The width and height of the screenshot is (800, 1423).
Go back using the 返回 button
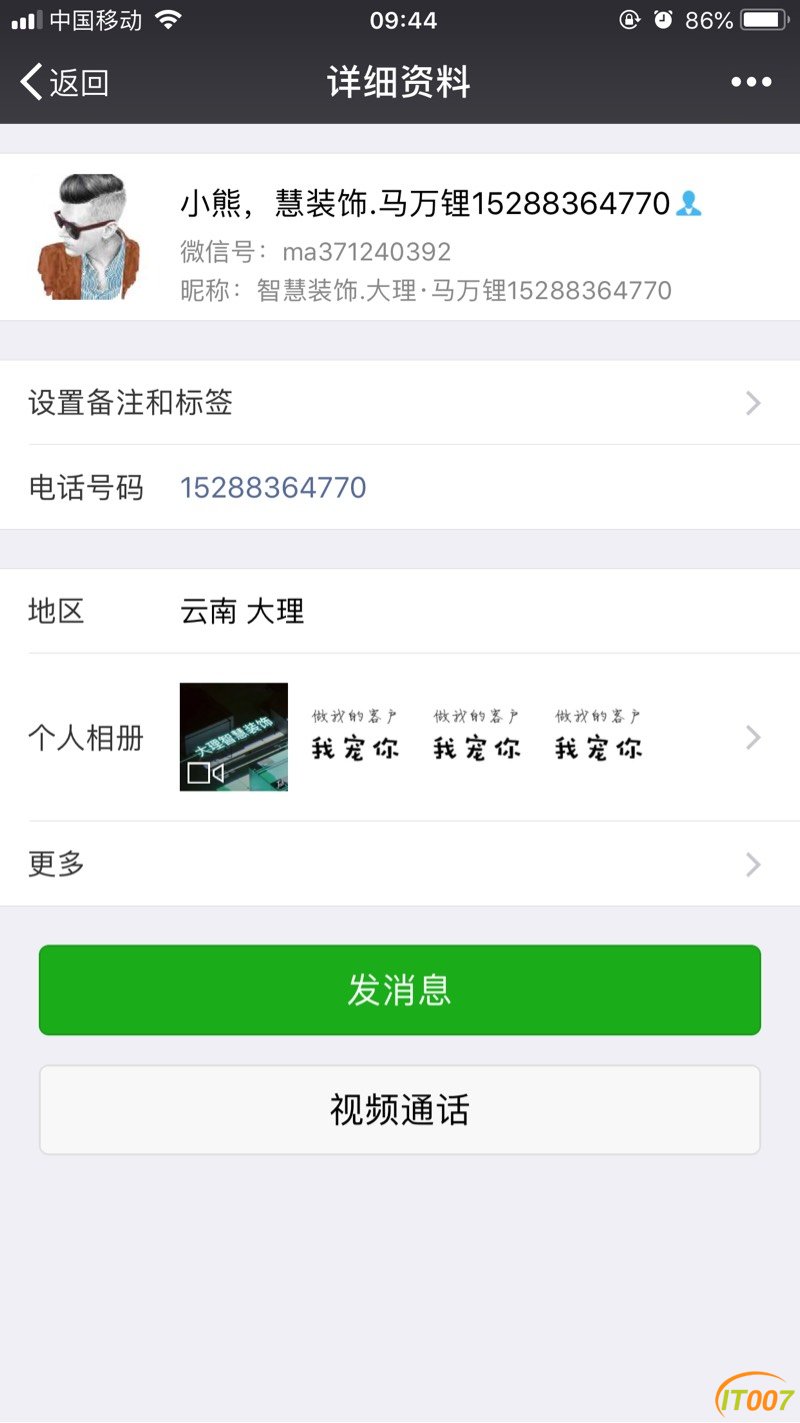(x=64, y=82)
